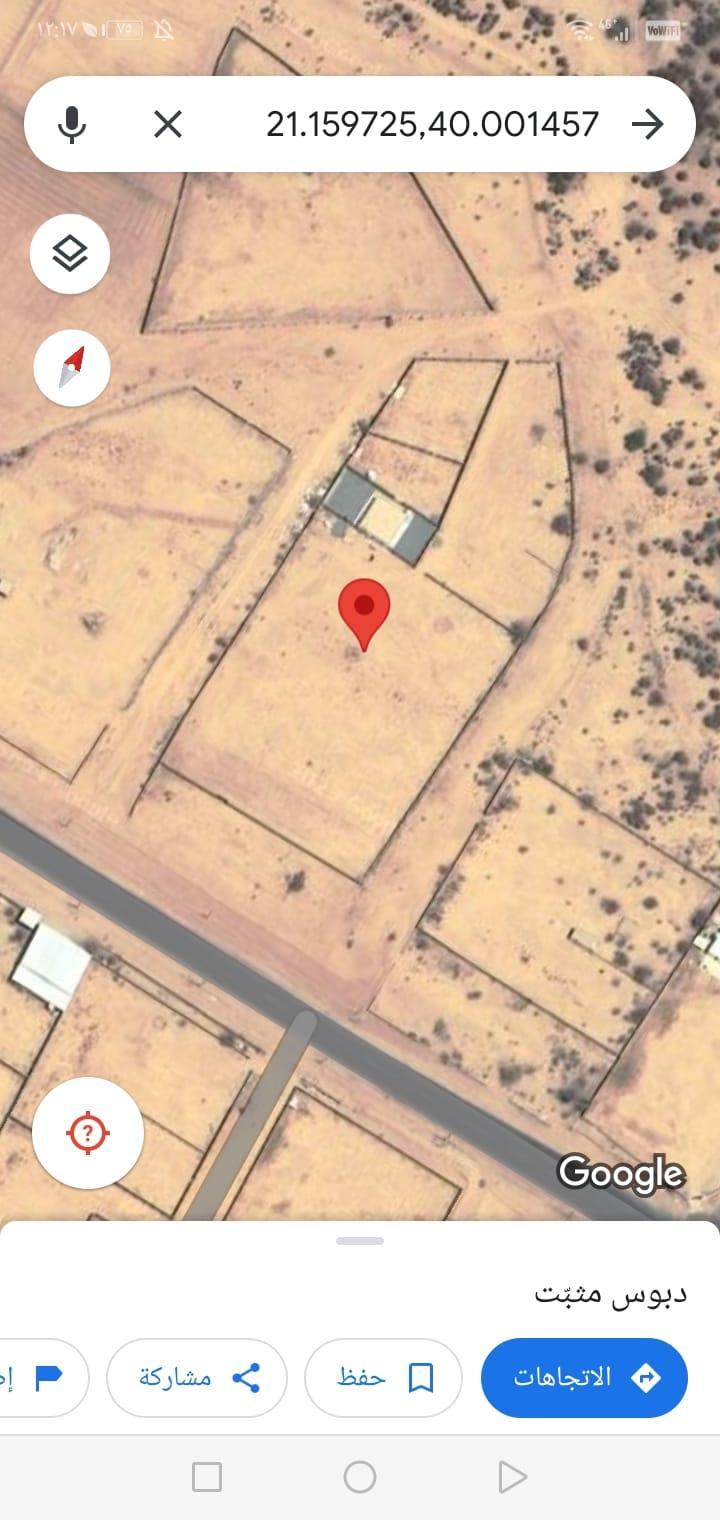Share this location using مشاركة
This screenshot has width=720, height=1520.
[197, 1377]
